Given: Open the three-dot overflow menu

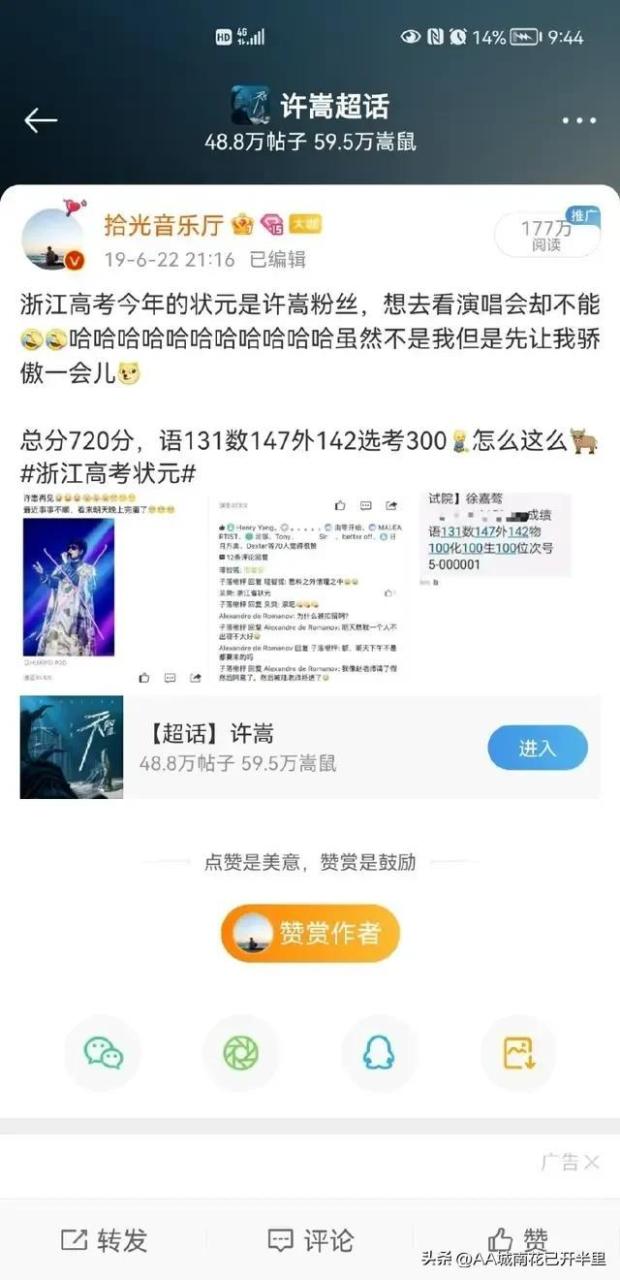Looking at the screenshot, I should point(578,120).
